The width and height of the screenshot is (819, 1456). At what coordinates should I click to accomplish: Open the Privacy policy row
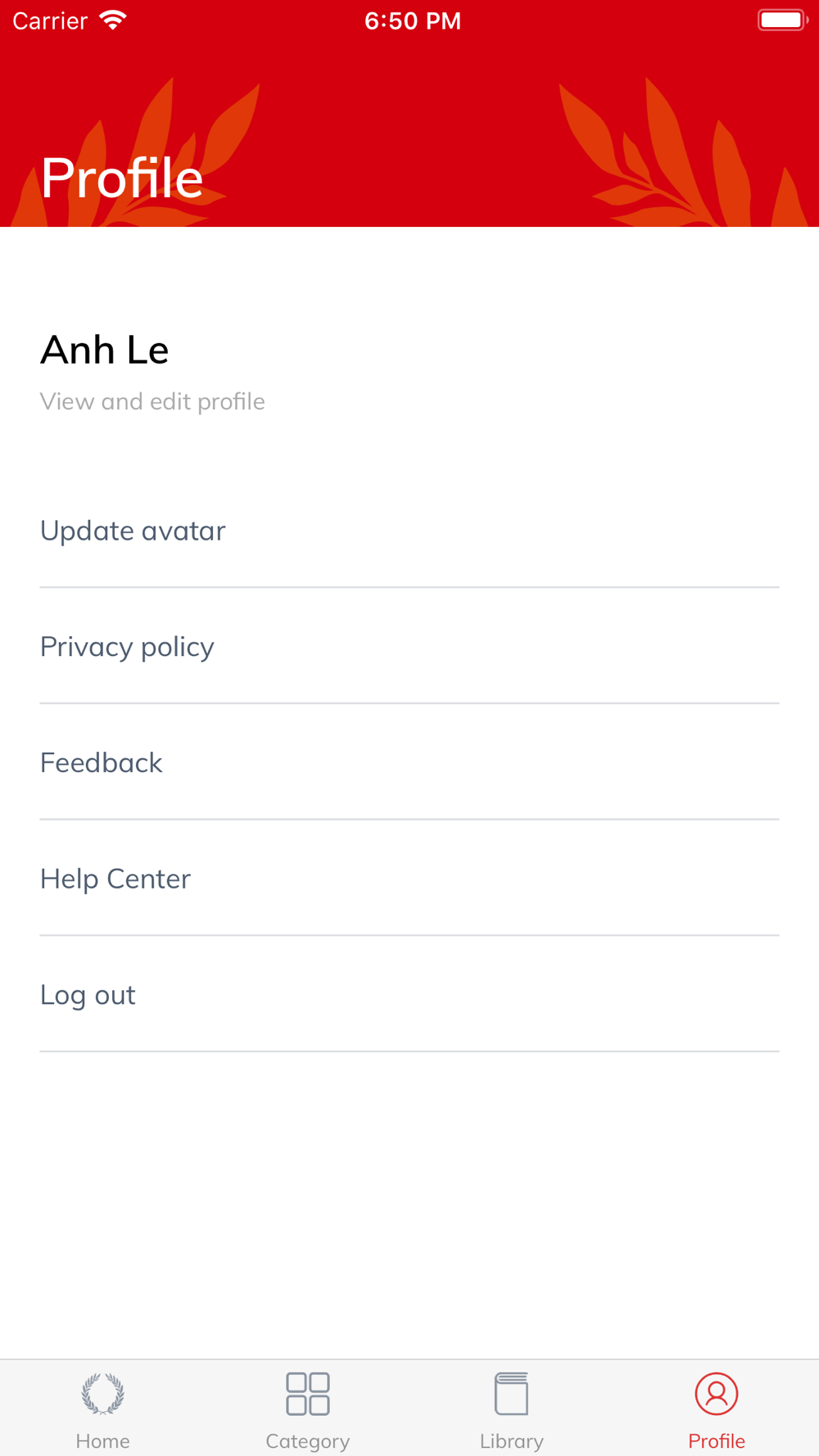pyautogui.click(x=409, y=647)
